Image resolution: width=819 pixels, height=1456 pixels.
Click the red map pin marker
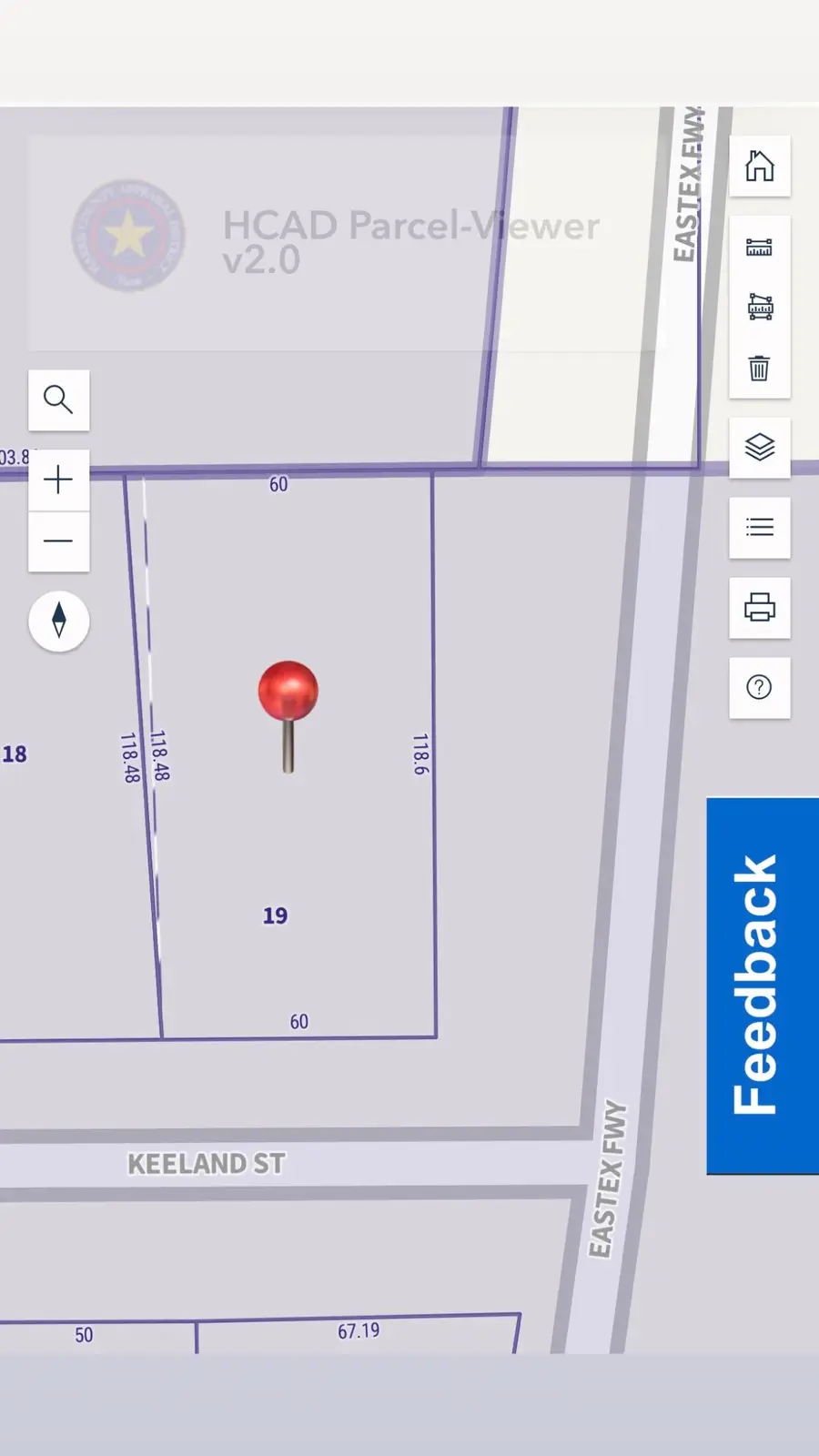288,692
